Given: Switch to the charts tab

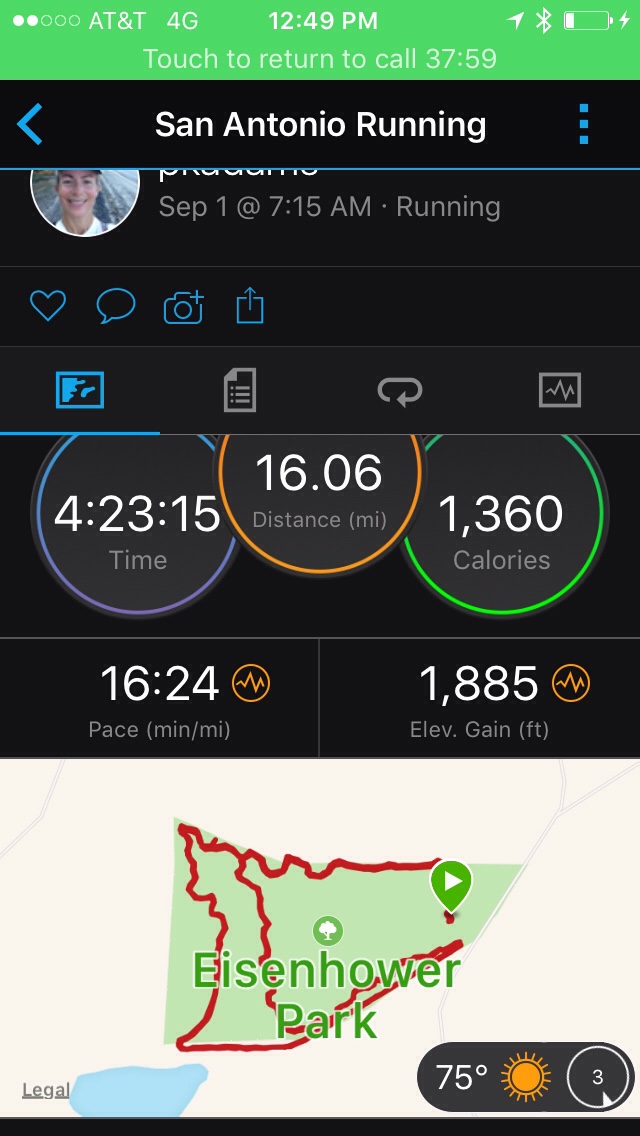Looking at the screenshot, I should (559, 390).
